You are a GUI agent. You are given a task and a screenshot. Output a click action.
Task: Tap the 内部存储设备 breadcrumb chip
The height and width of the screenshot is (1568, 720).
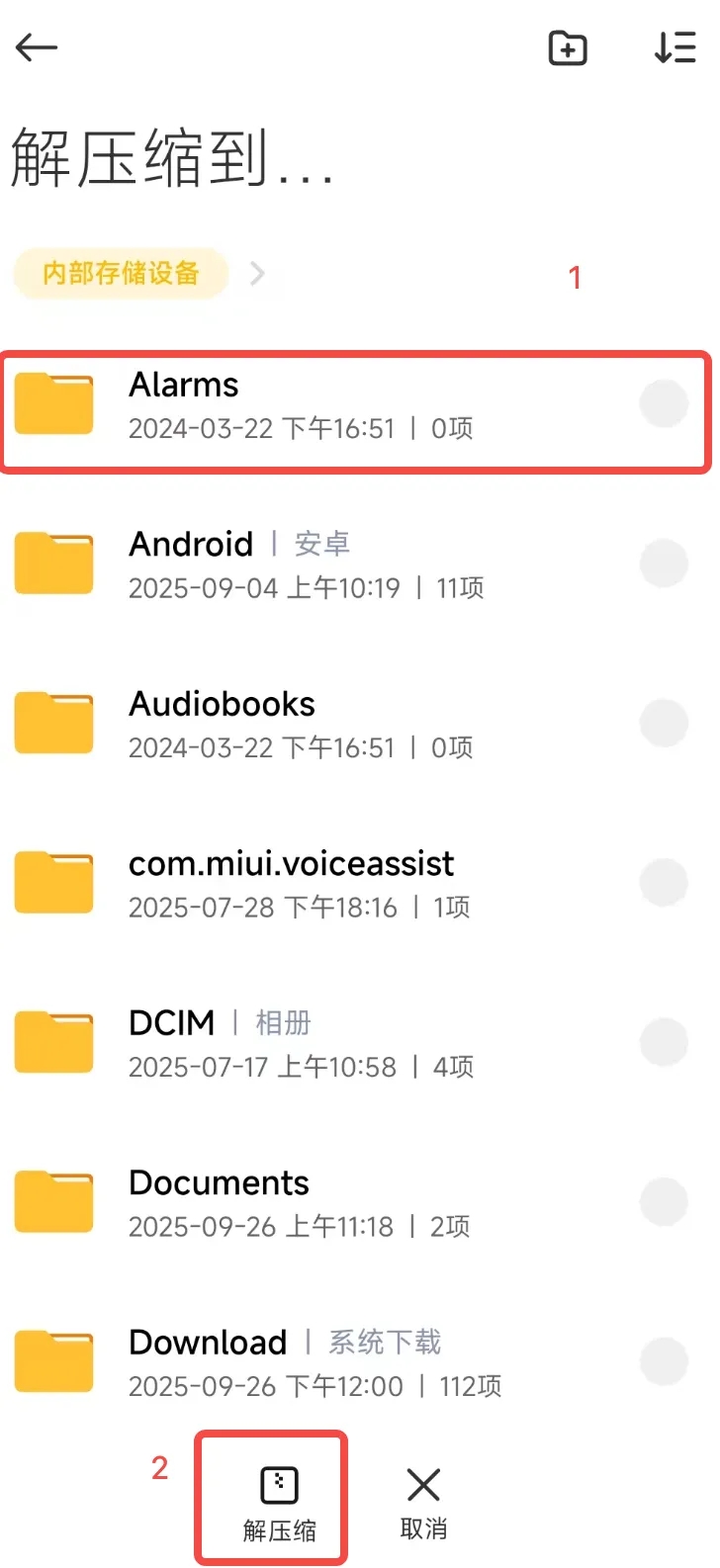coord(121,274)
